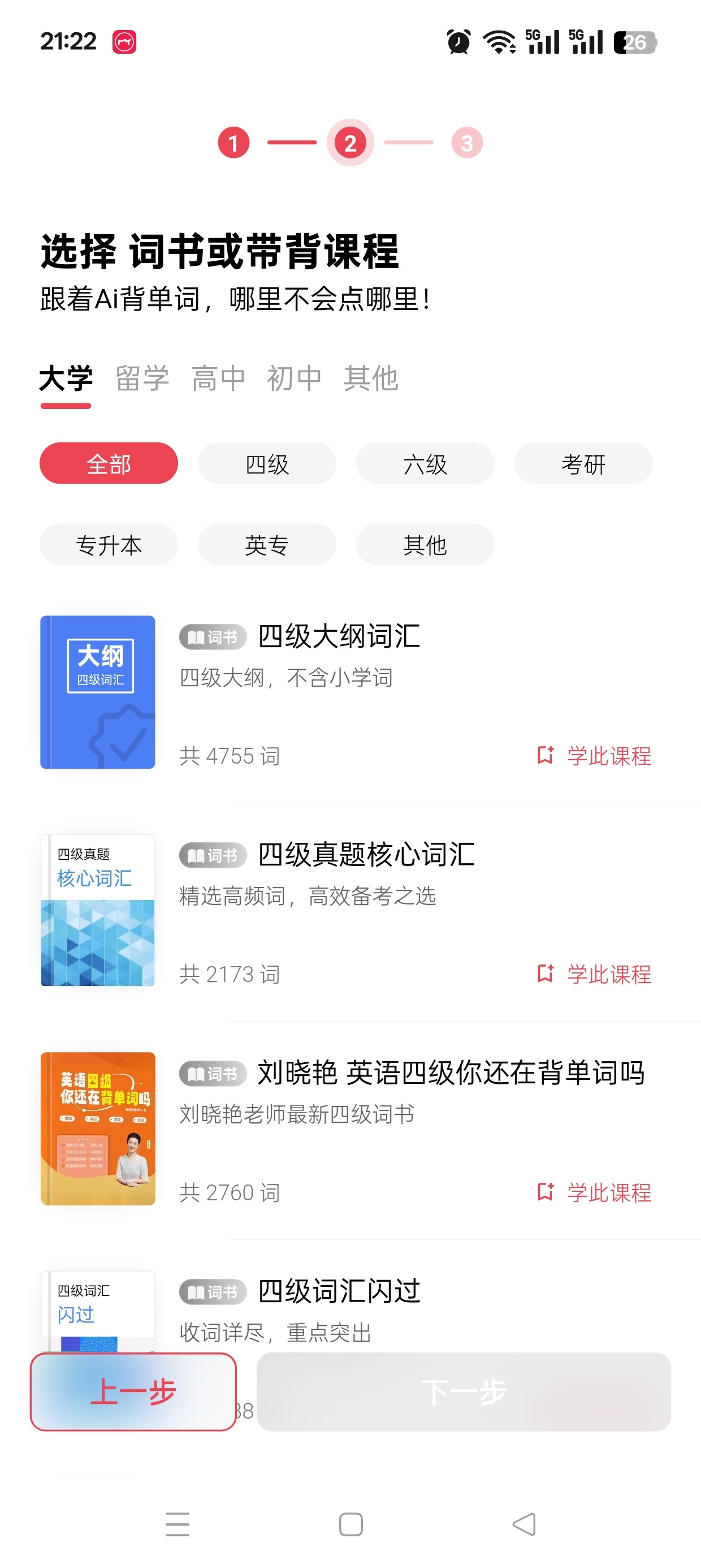This screenshot has height=1568, width=701.
Task: Select the 专升本 filter chip
Action: coord(109,545)
